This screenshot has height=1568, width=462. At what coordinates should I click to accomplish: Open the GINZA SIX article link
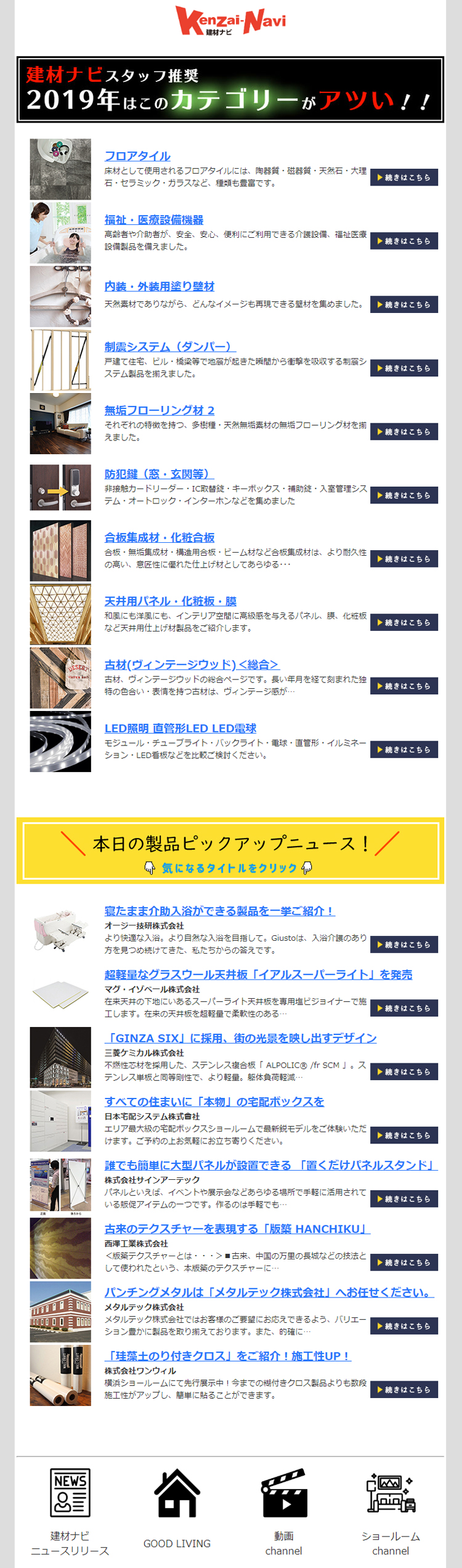click(240, 1038)
